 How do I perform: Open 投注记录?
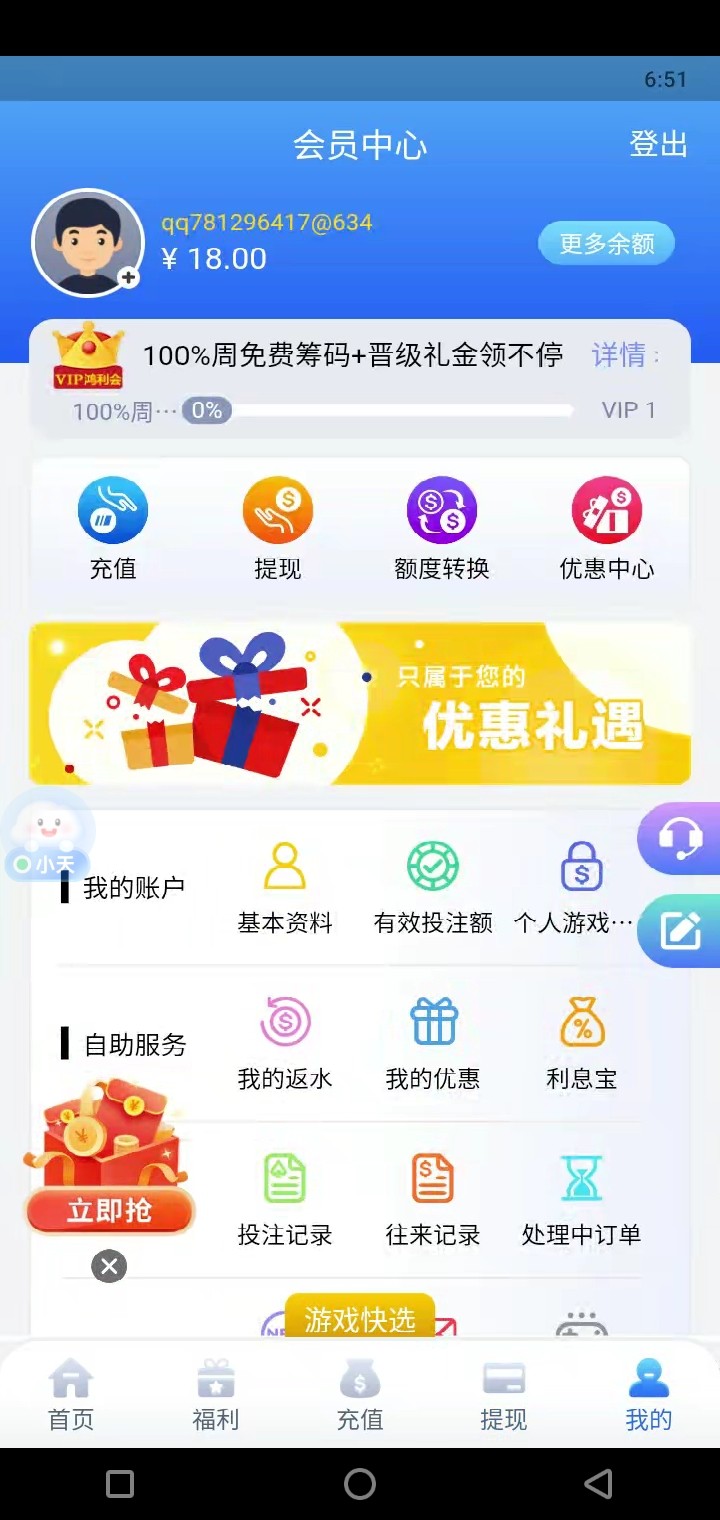tap(285, 1199)
